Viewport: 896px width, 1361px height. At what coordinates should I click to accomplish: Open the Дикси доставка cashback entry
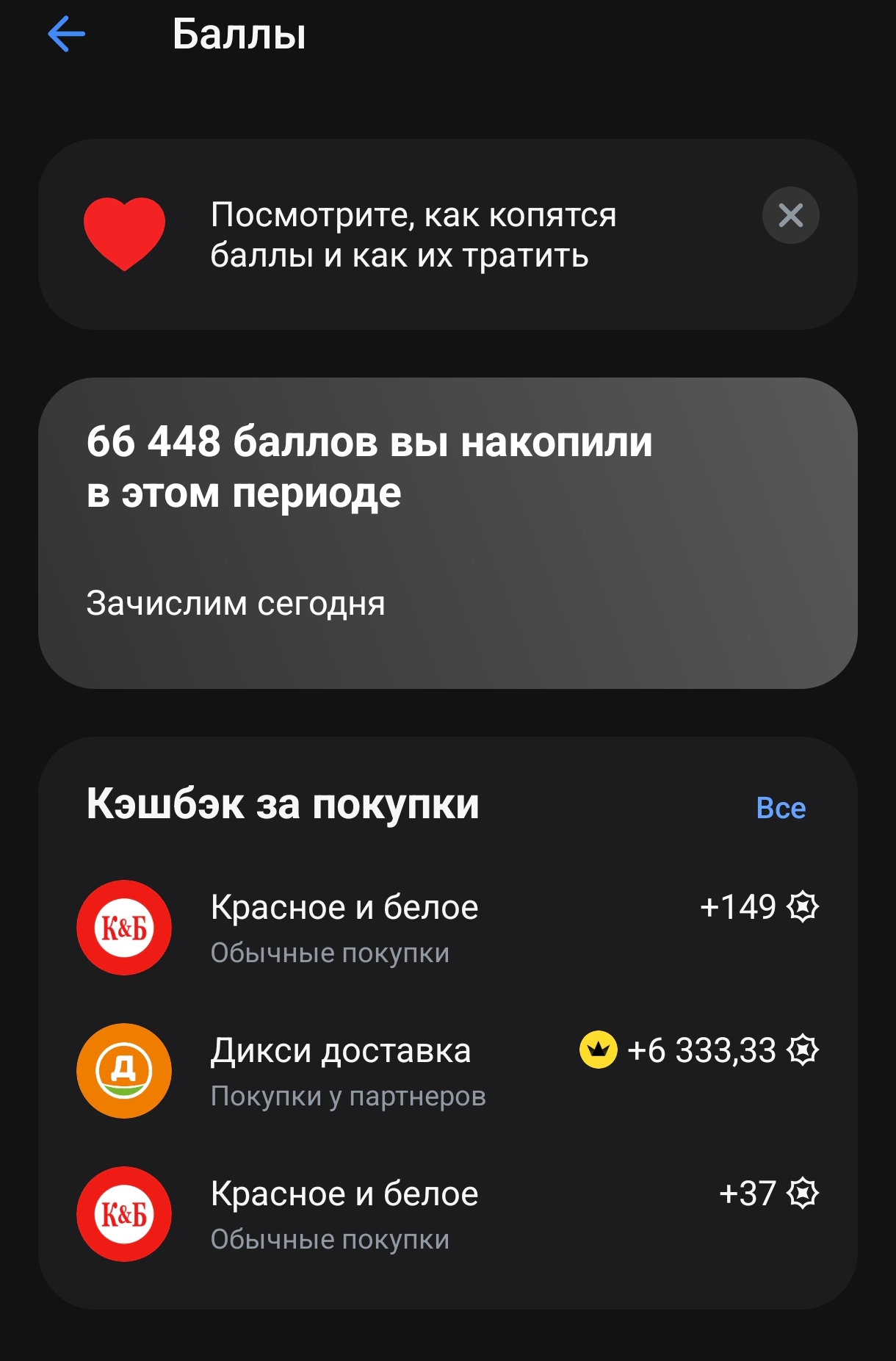pyautogui.click(x=447, y=1071)
